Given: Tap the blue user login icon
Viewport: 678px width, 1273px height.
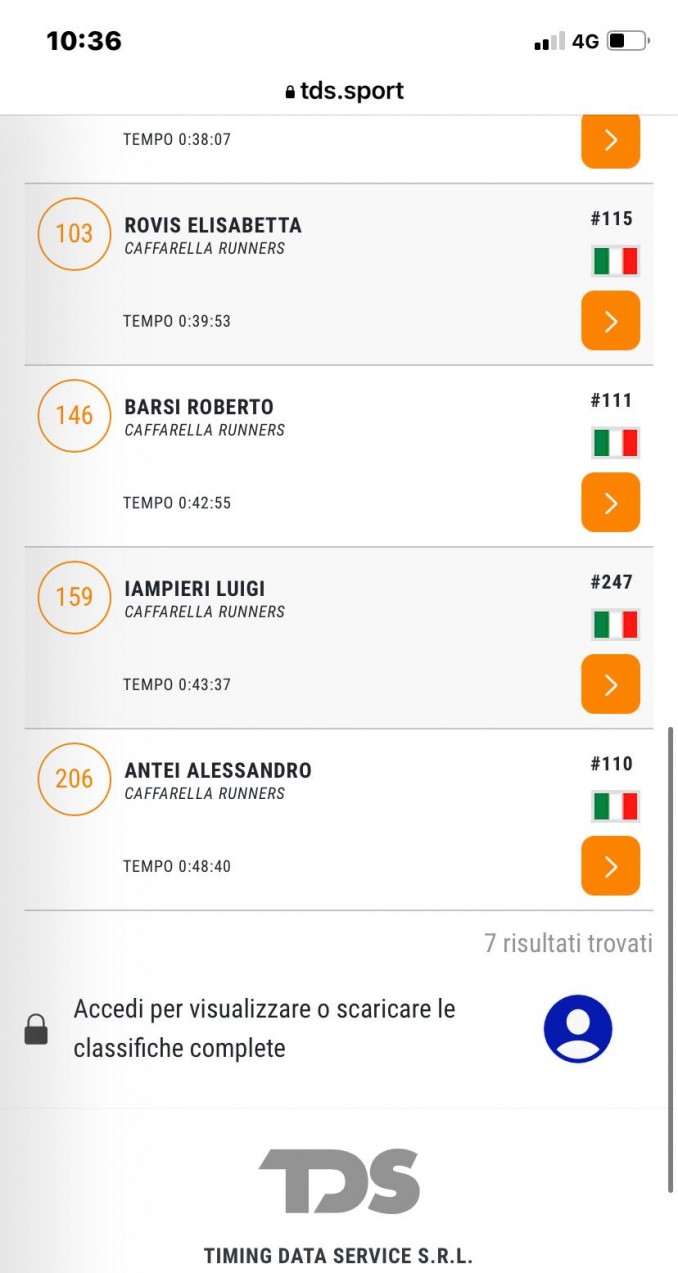Looking at the screenshot, I should 578,1029.
